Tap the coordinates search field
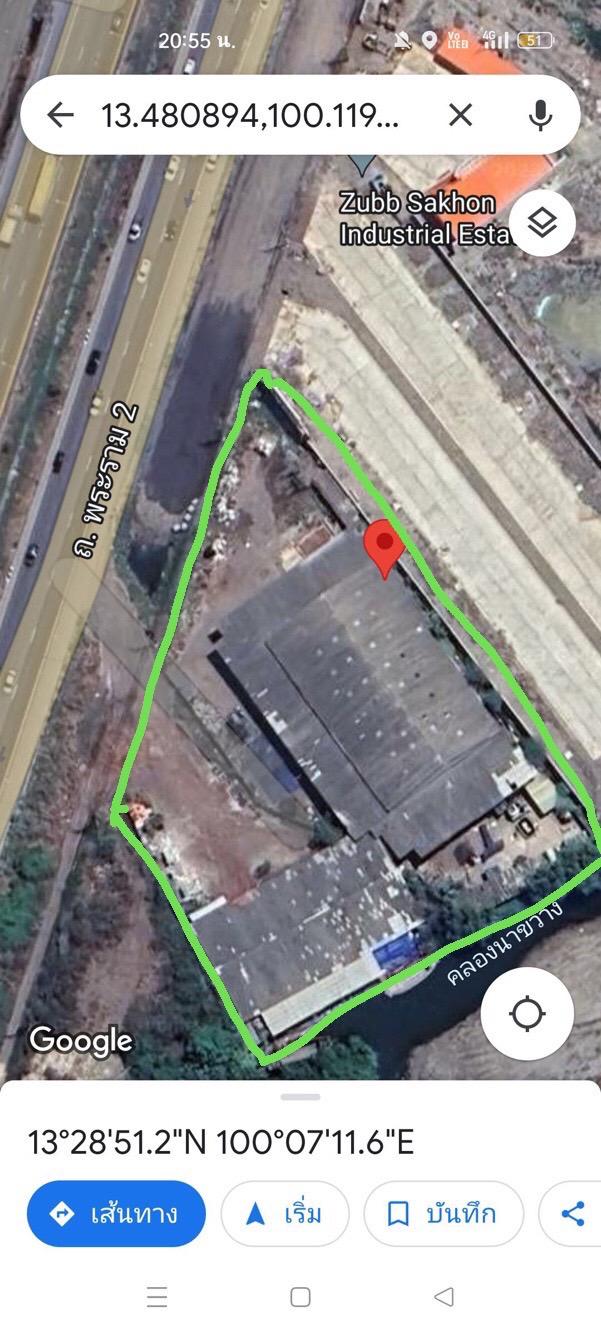The width and height of the screenshot is (601, 1334). pos(250,115)
